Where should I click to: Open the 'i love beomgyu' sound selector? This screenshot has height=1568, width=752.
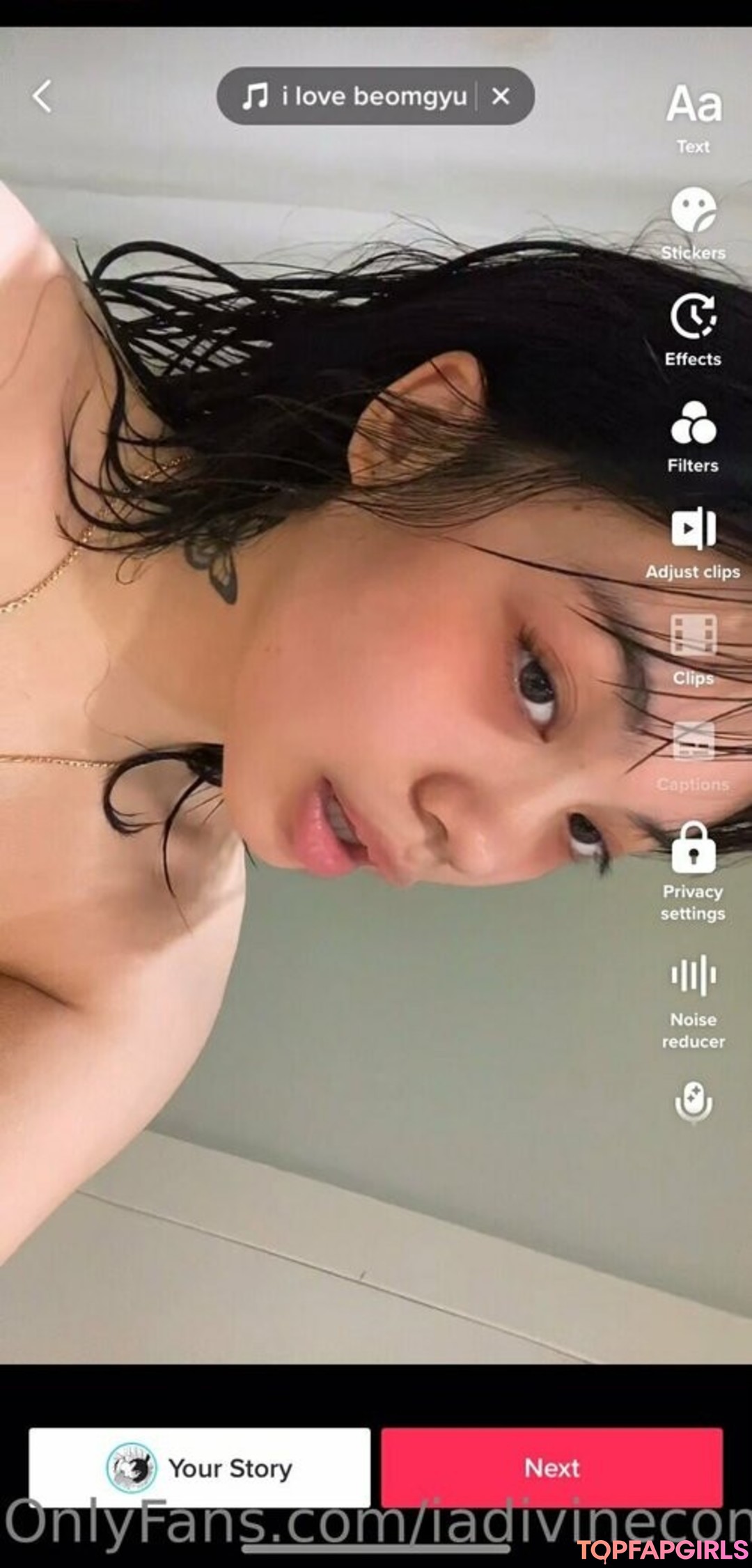point(355,96)
